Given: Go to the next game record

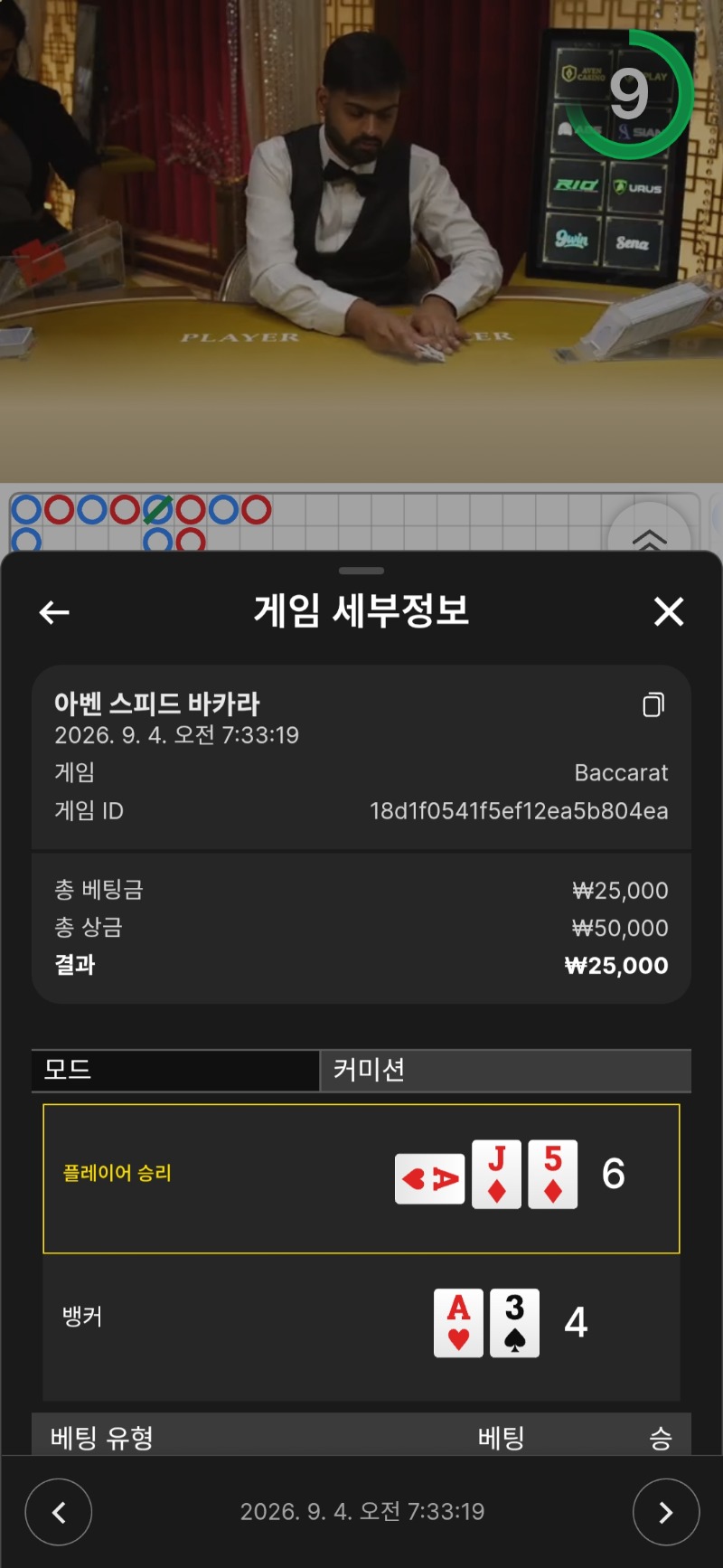Looking at the screenshot, I should [666, 1512].
